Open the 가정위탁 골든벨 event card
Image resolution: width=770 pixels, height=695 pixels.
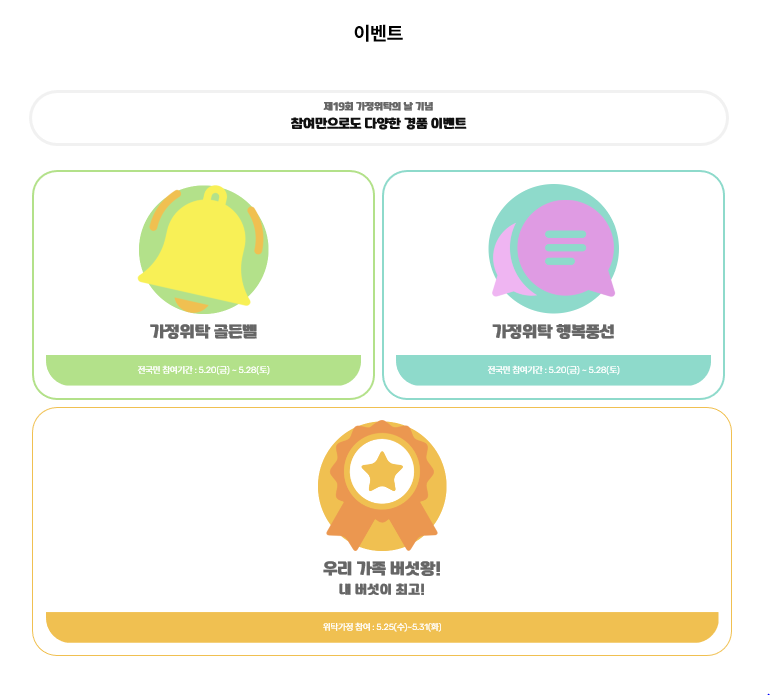(x=203, y=285)
